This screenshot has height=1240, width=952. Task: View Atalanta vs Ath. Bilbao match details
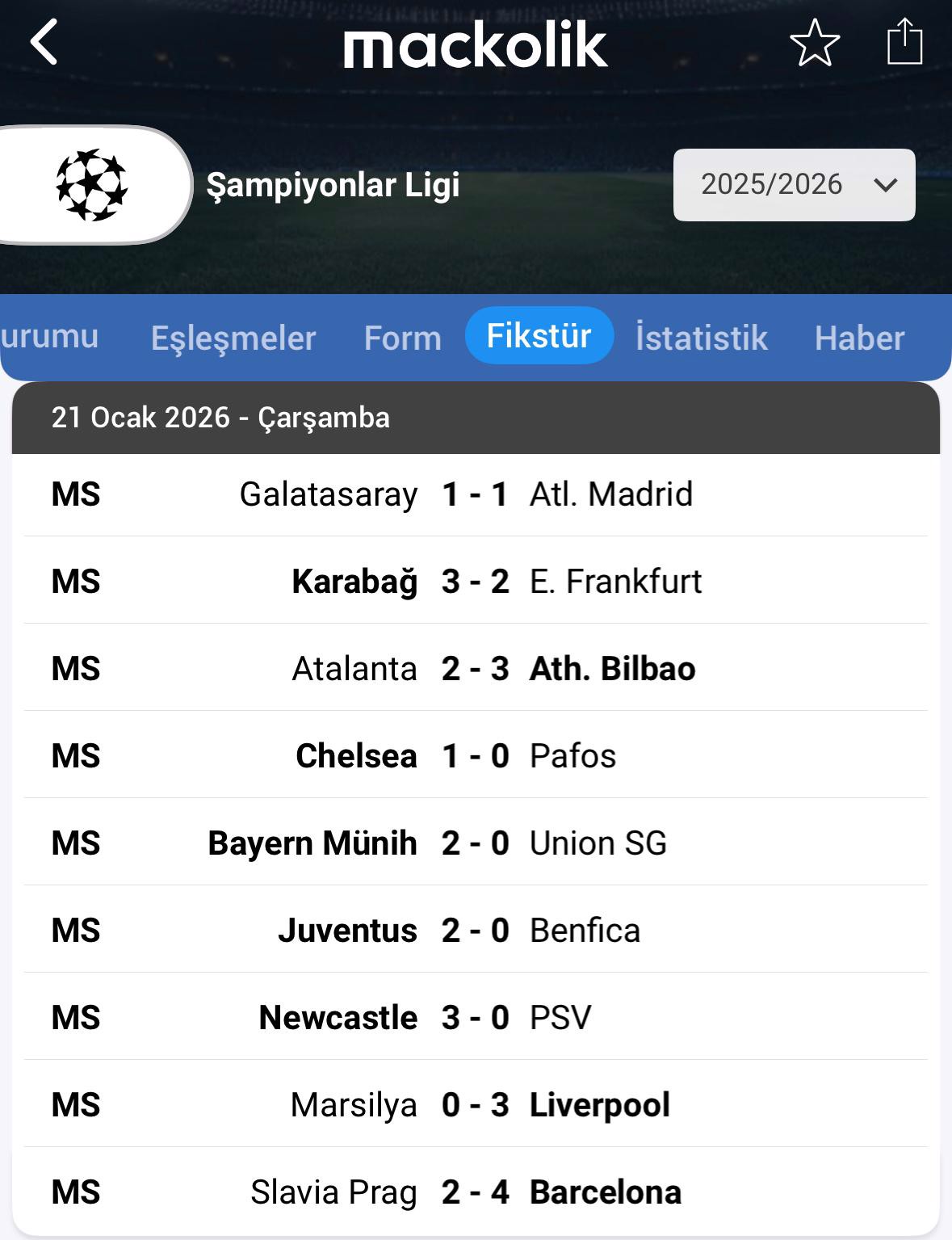coord(475,669)
